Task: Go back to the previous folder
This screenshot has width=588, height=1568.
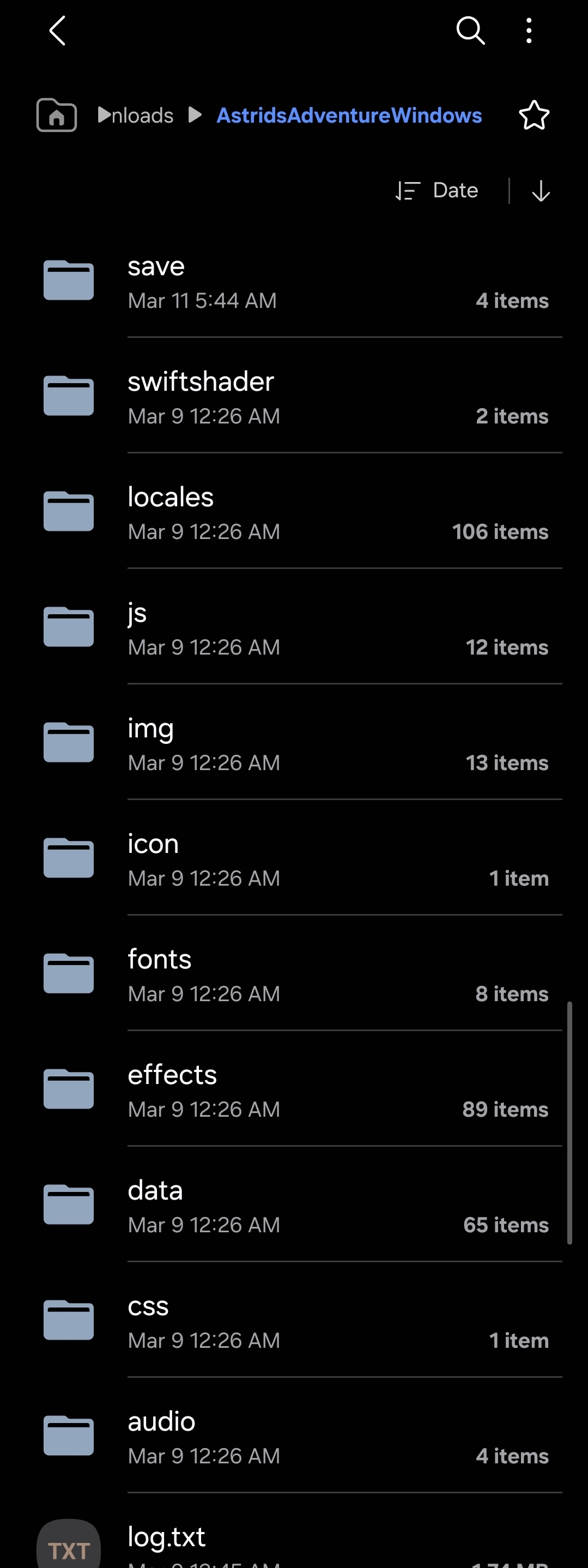Action: [57, 31]
